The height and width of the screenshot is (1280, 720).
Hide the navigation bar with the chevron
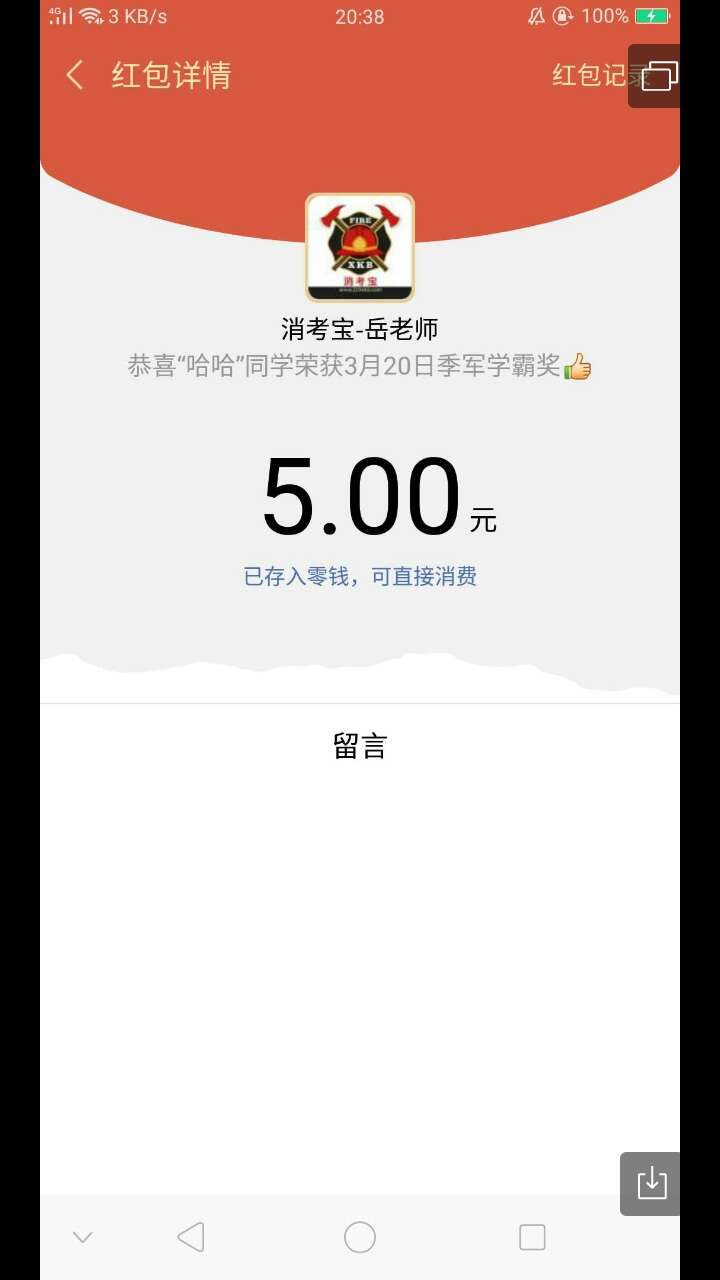(x=83, y=1237)
